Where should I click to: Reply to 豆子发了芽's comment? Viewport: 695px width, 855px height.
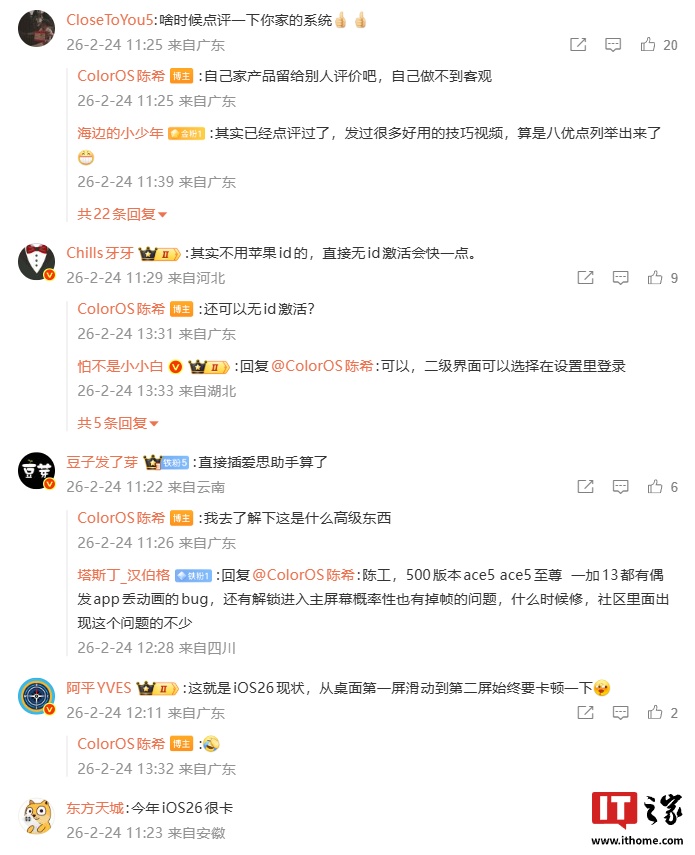pyautogui.click(x=620, y=487)
